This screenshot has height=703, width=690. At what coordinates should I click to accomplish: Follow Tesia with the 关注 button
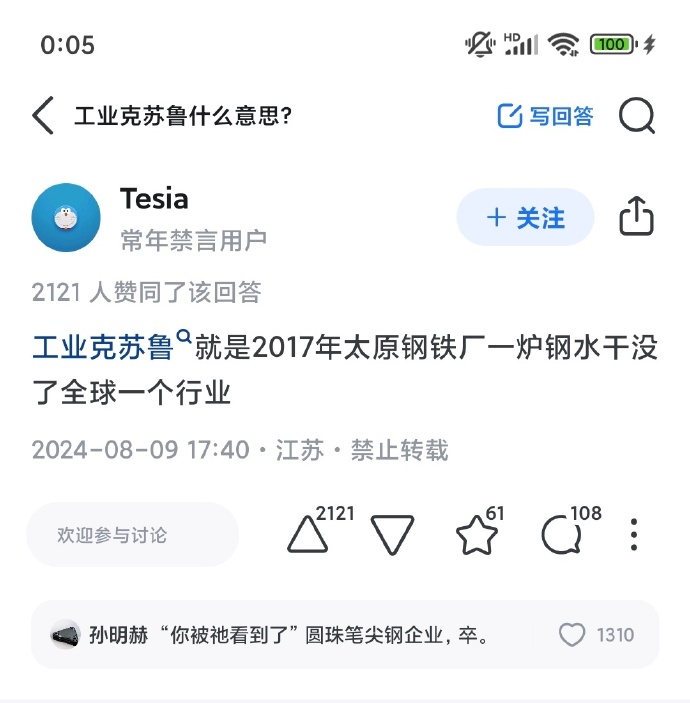[525, 217]
